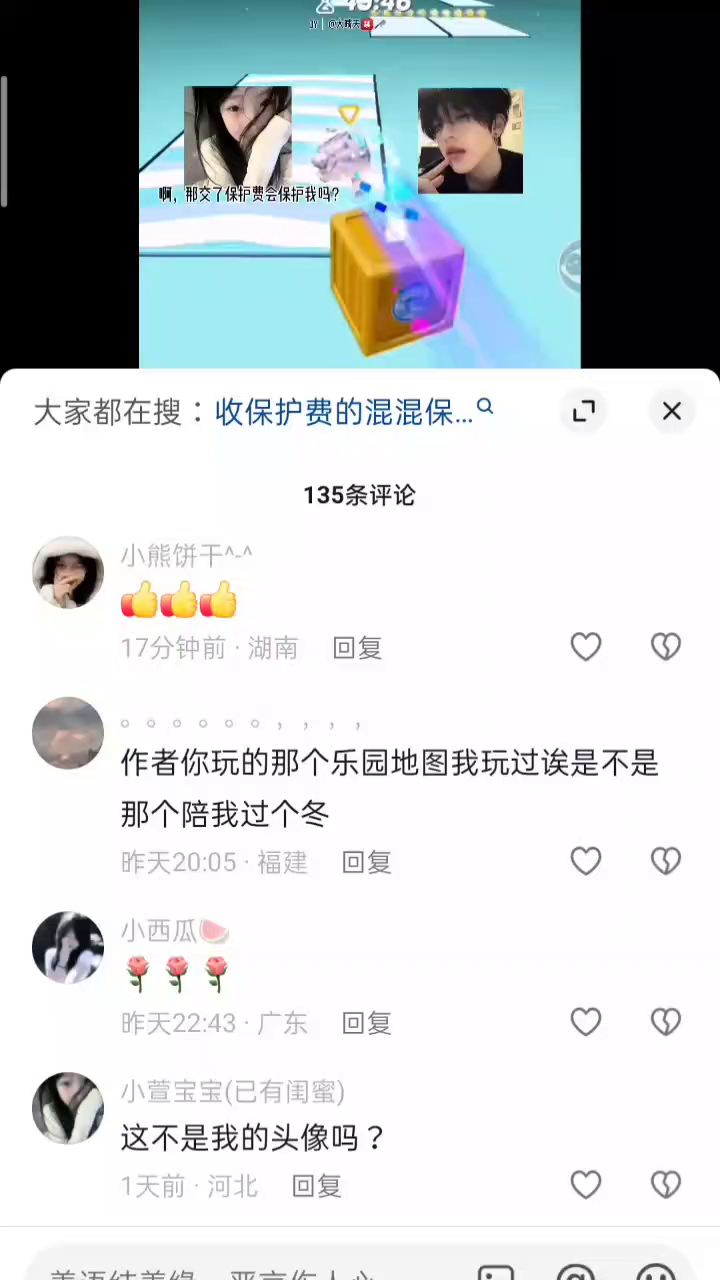Open 小熊饼干's profile avatar
The image size is (720, 1280).
(68, 572)
